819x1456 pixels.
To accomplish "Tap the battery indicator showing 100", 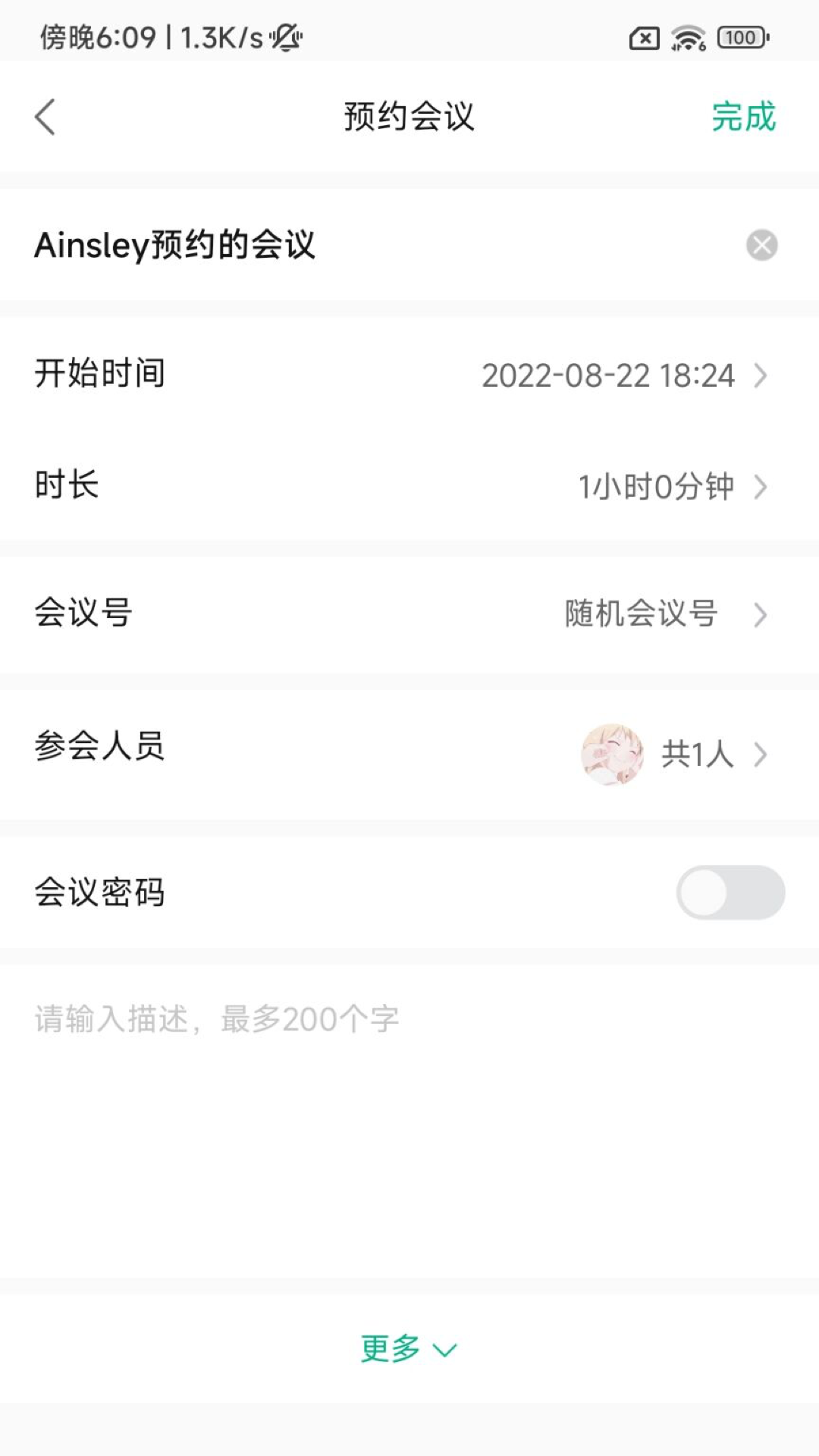I will coord(738,37).
